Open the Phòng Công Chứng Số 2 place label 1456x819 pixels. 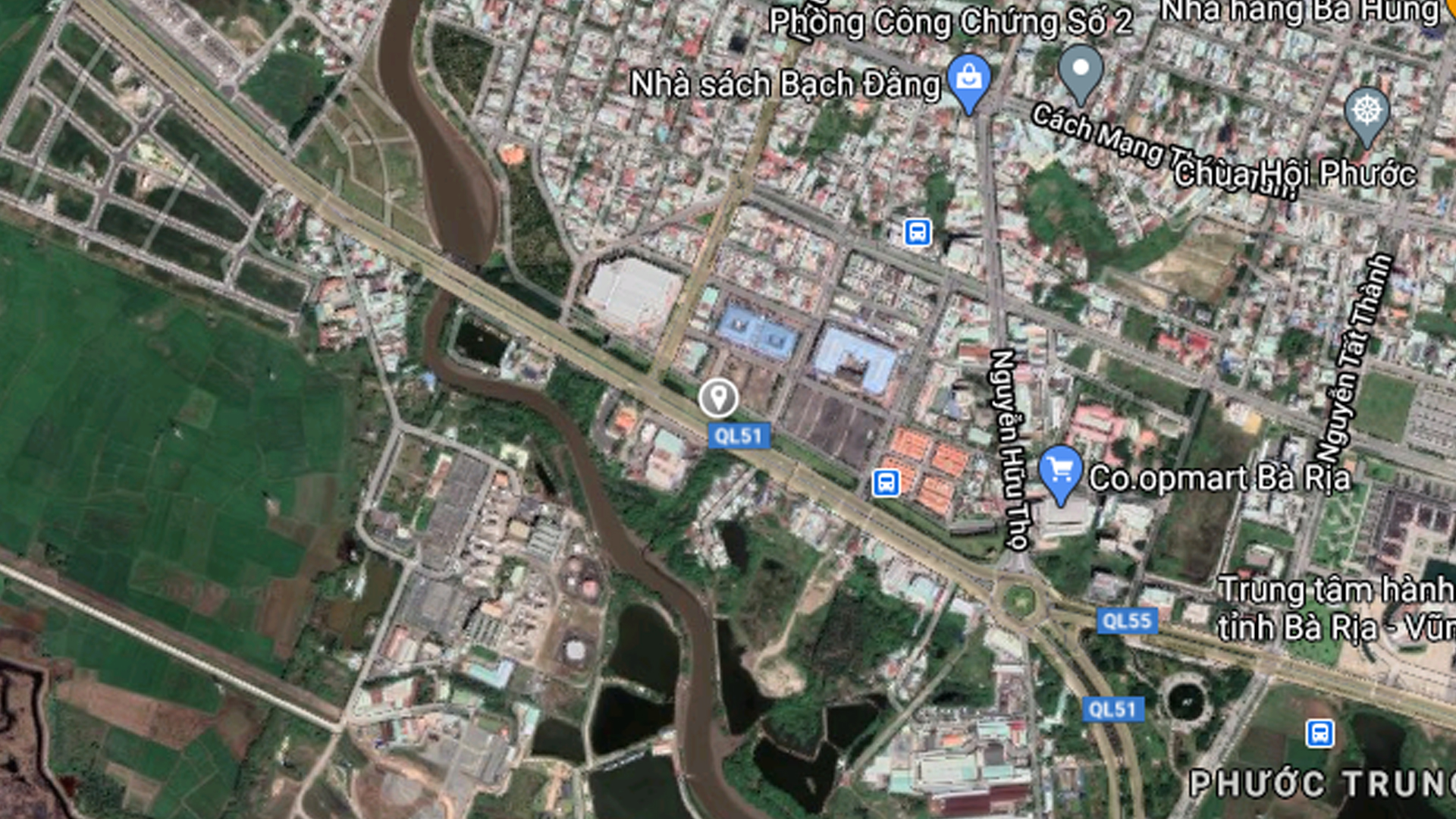(950, 21)
